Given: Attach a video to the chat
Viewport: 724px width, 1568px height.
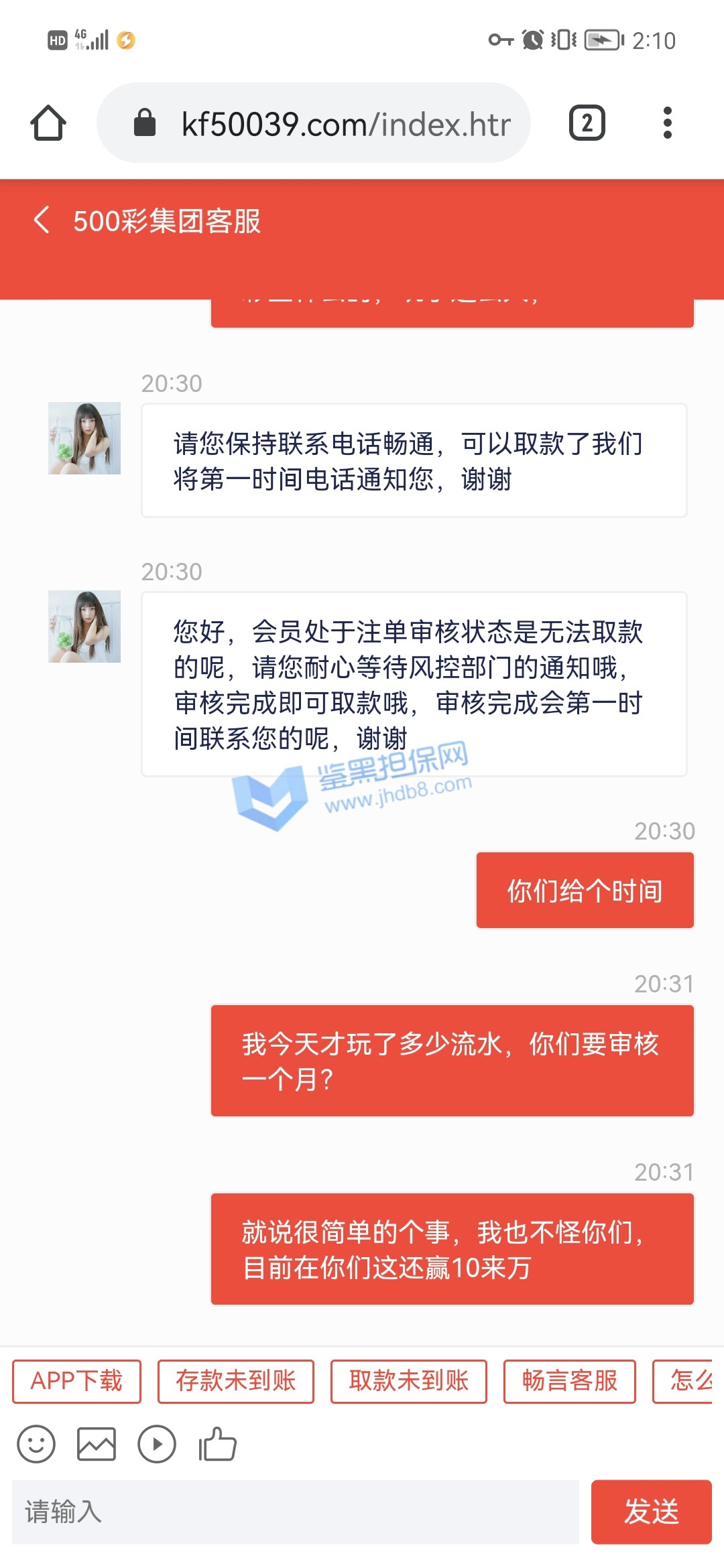Looking at the screenshot, I should pyautogui.click(x=157, y=1444).
